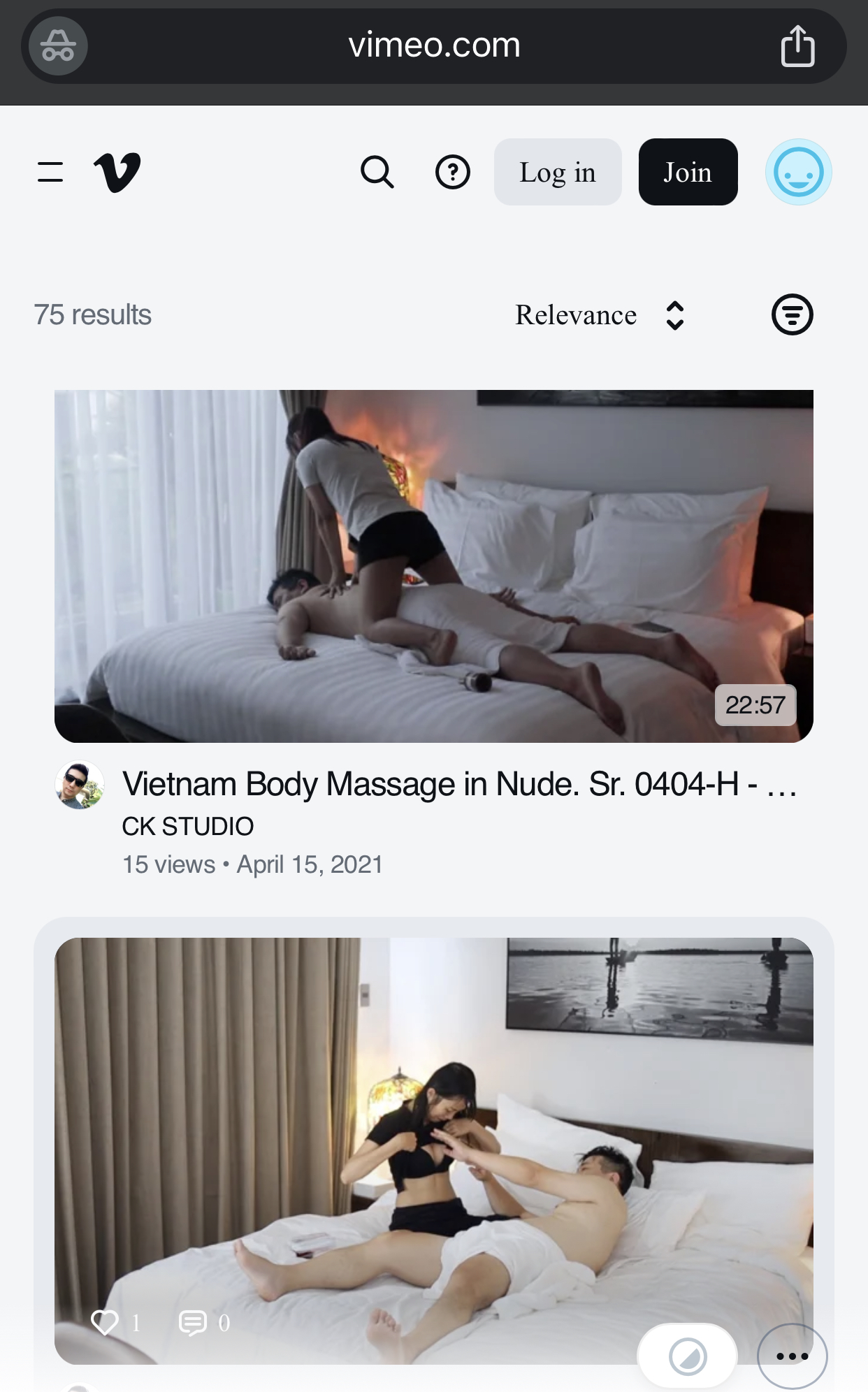The width and height of the screenshot is (868, 1392).
Task: Share this page from browser bar
Action: 797,46
